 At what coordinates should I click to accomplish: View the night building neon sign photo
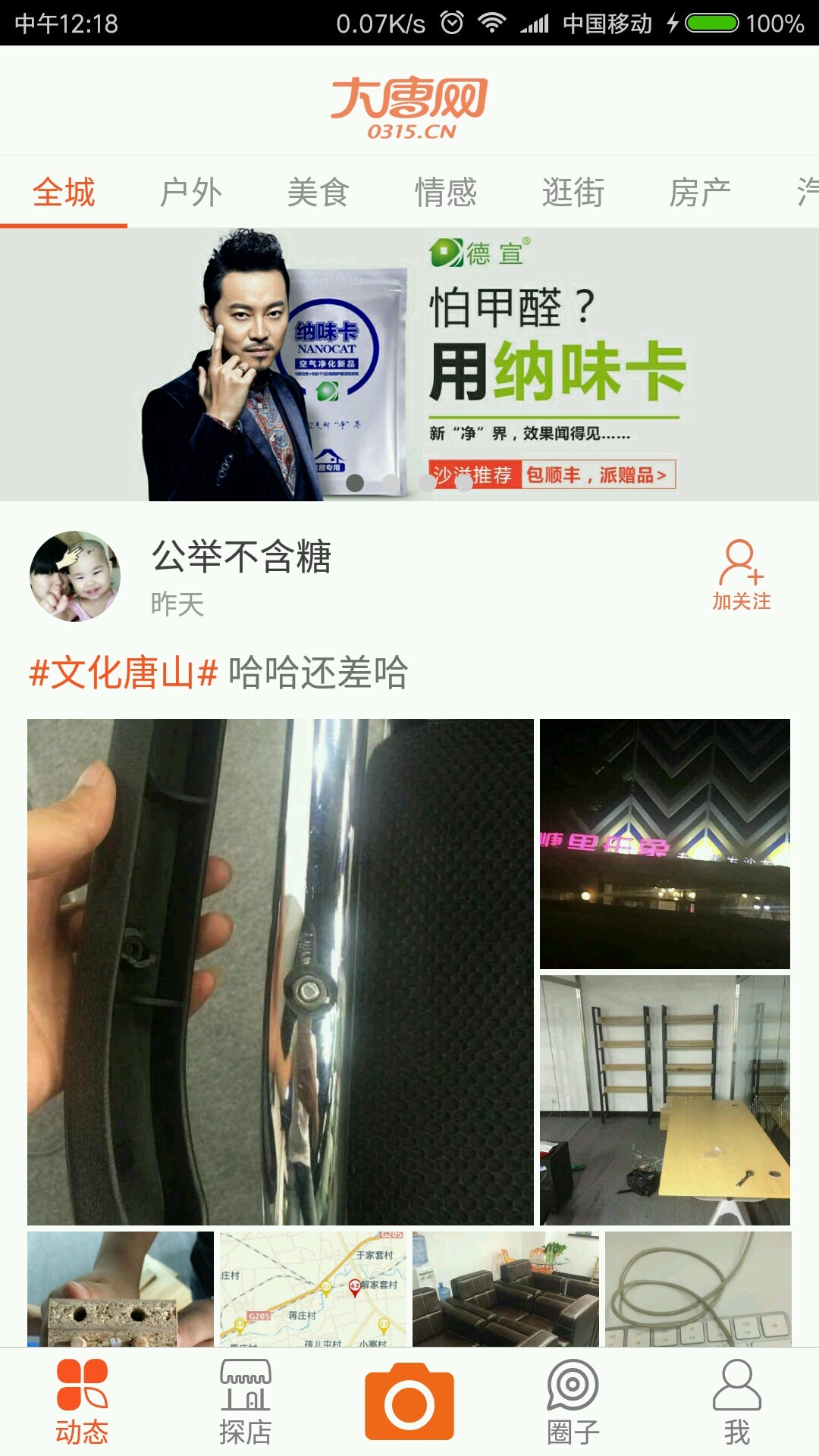665,843
